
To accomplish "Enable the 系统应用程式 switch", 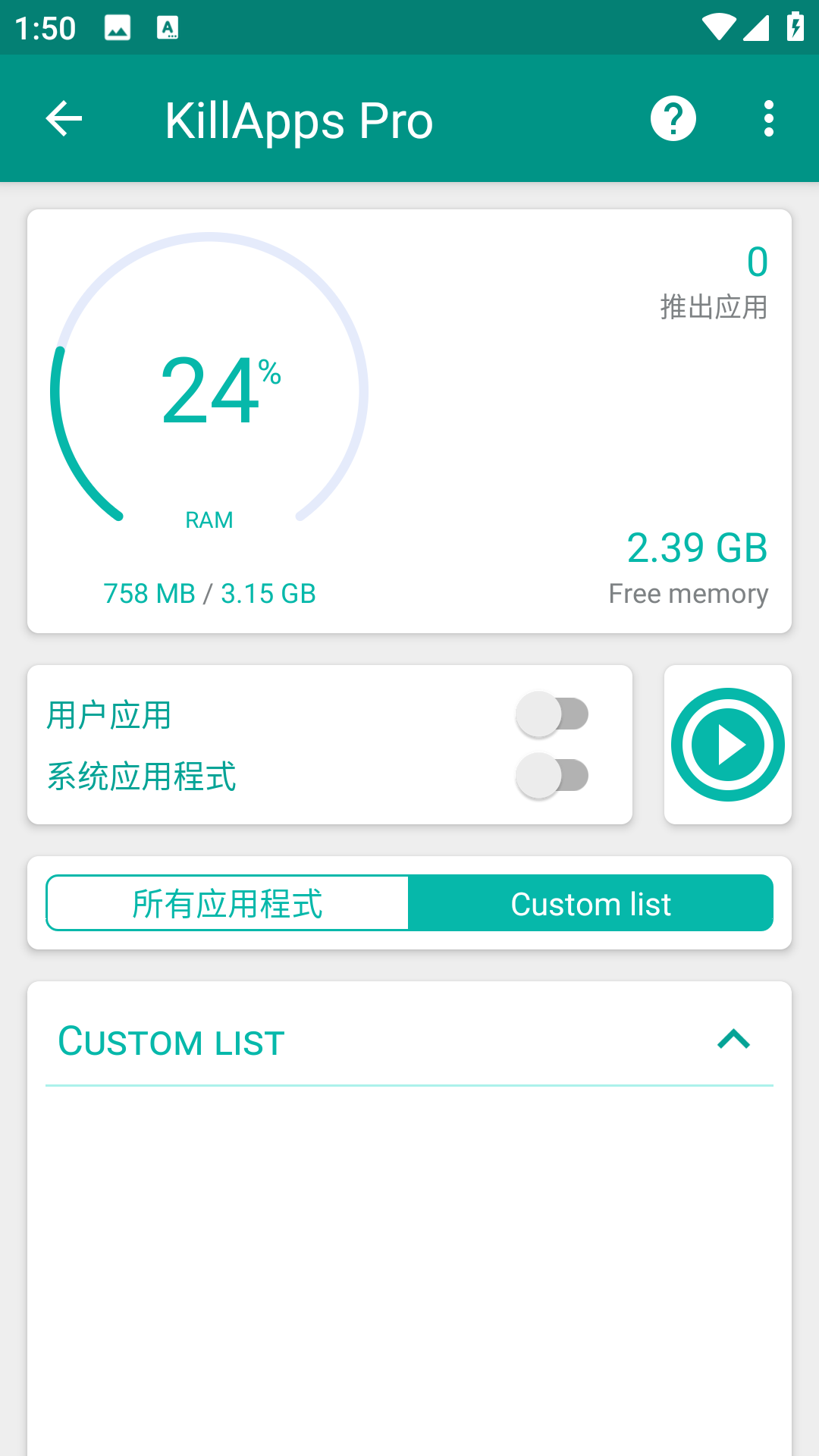I will click(x=552, y=776).
